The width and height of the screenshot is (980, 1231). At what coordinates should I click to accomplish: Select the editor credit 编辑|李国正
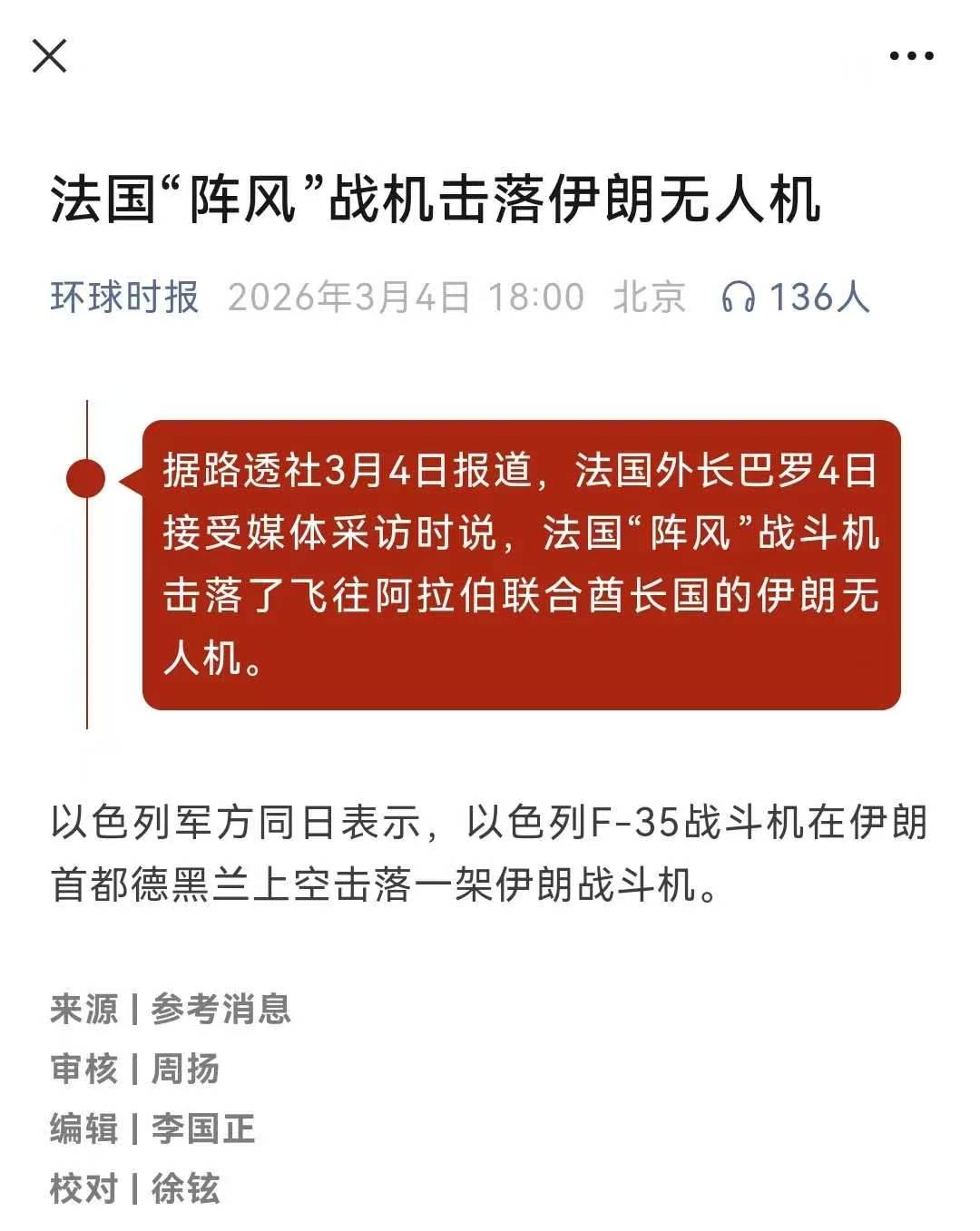click(x=152, y=1130)
